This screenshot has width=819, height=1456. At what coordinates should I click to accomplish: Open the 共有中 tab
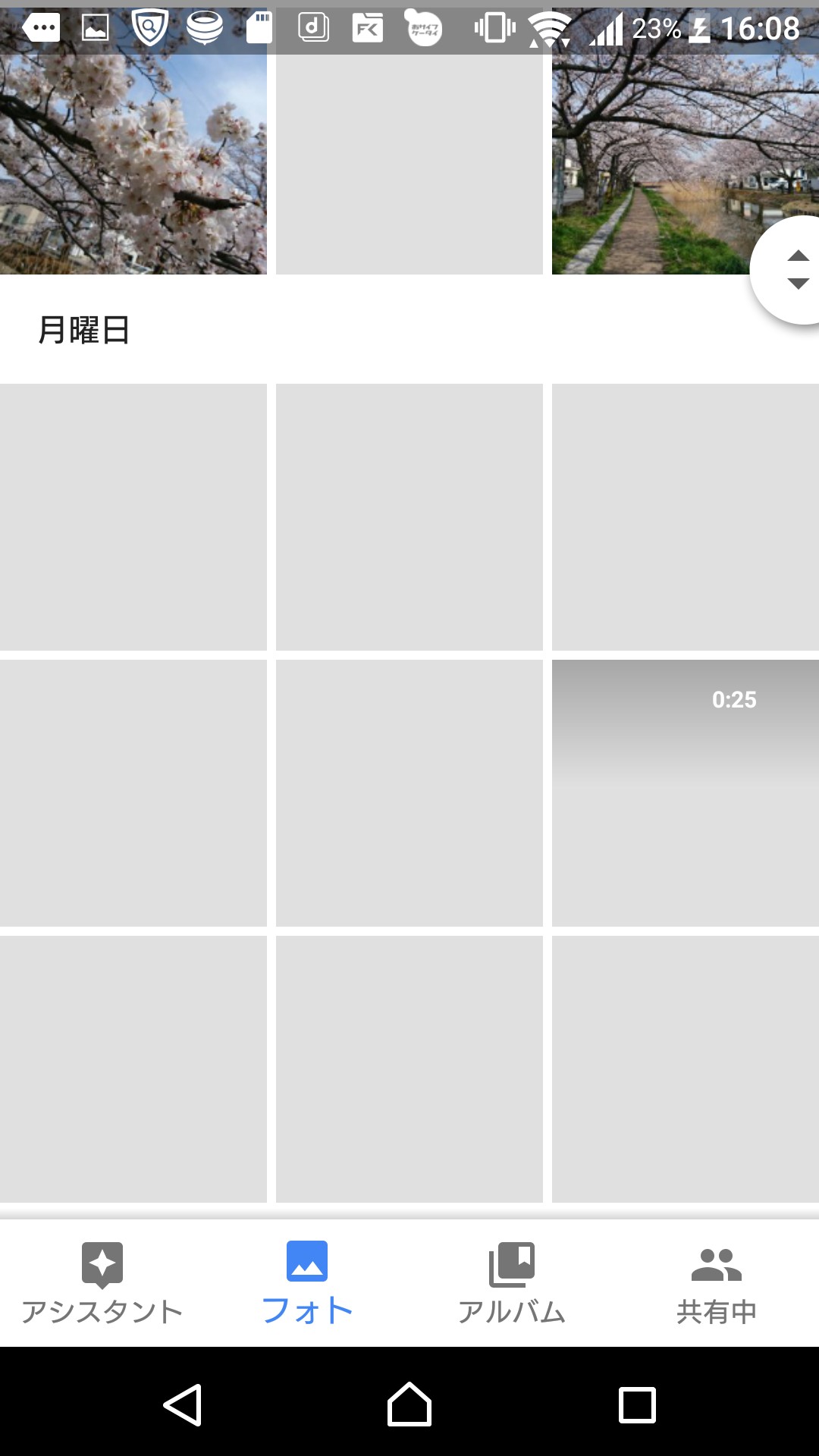717,1283
